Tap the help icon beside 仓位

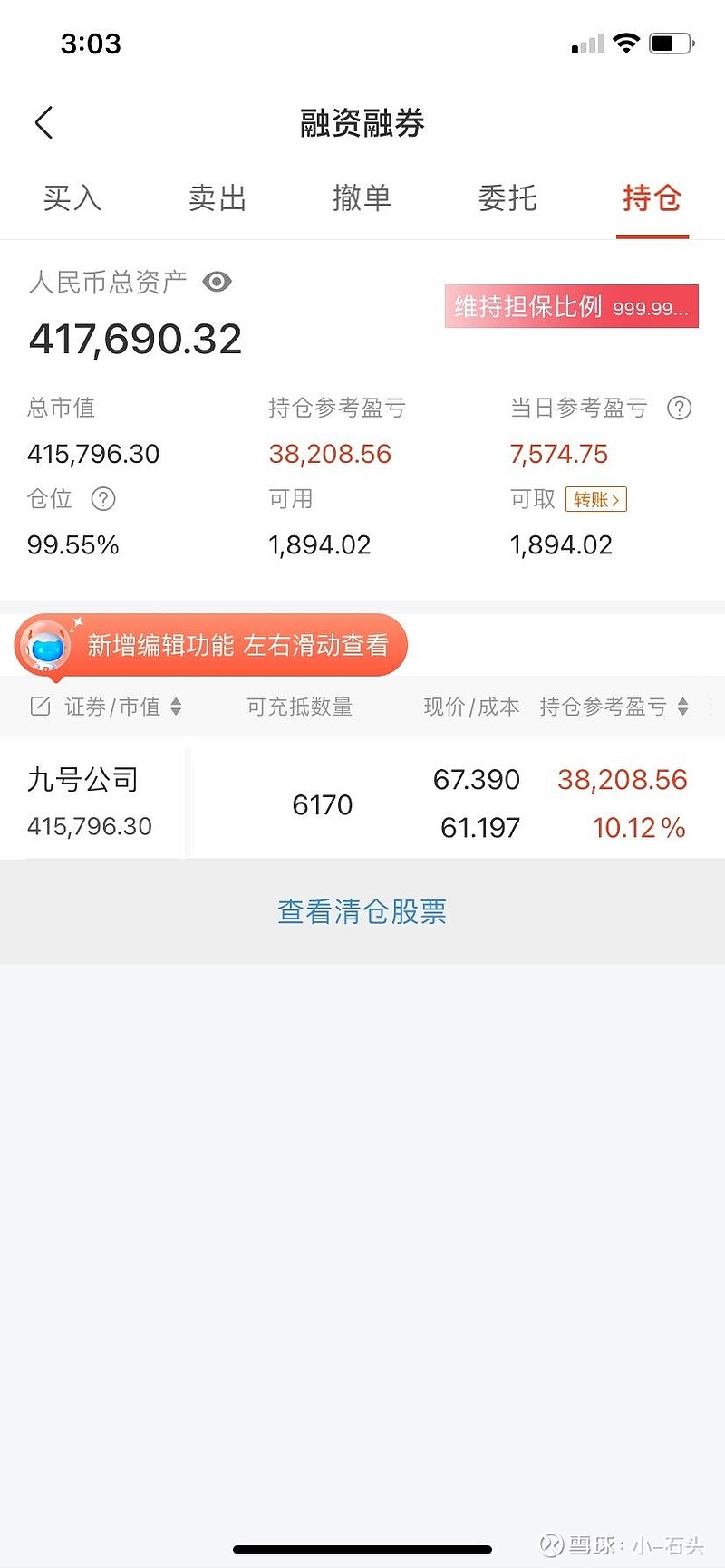point(103,499)
